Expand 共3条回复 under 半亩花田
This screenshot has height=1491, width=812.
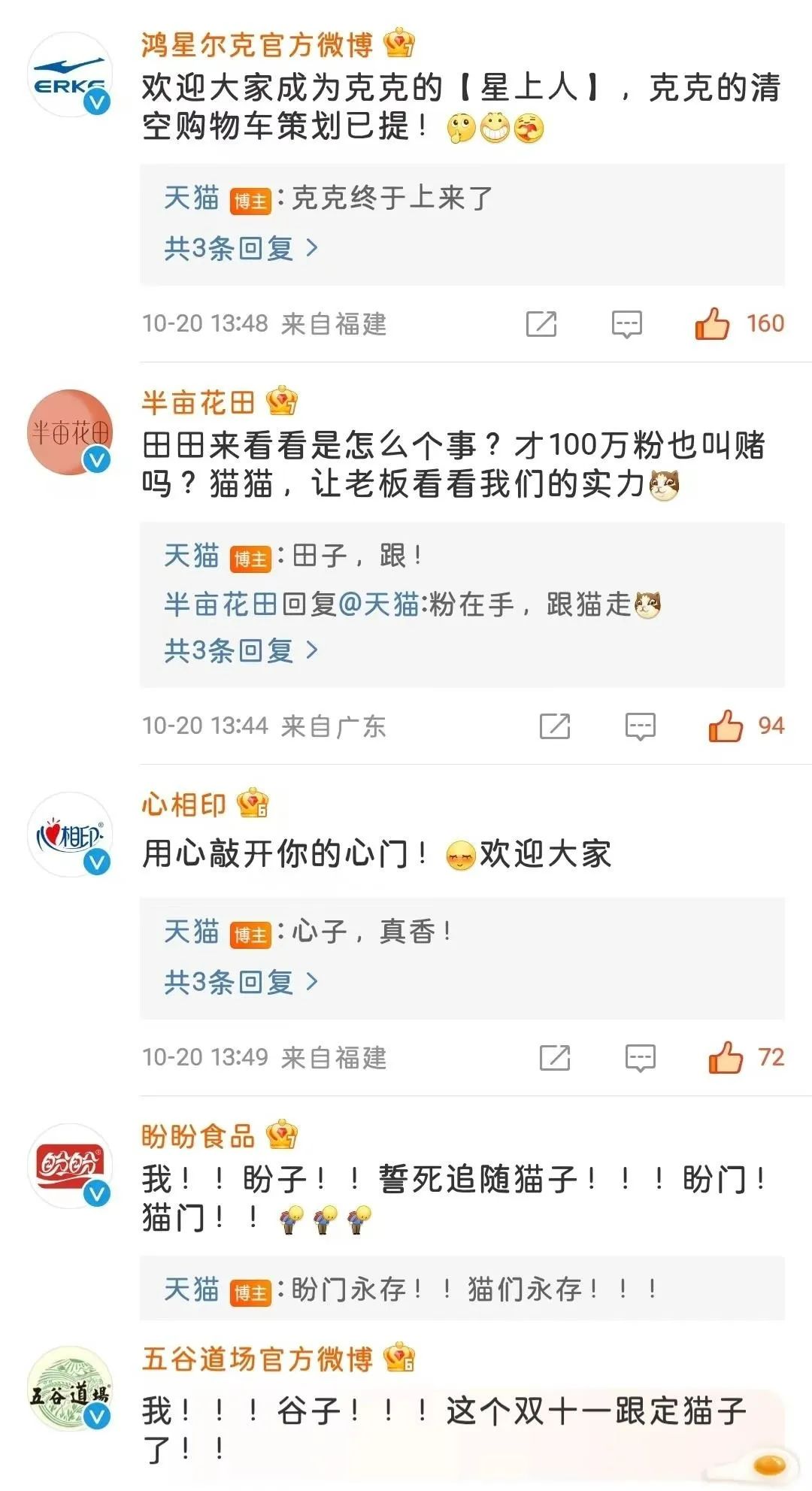point(241,650)
